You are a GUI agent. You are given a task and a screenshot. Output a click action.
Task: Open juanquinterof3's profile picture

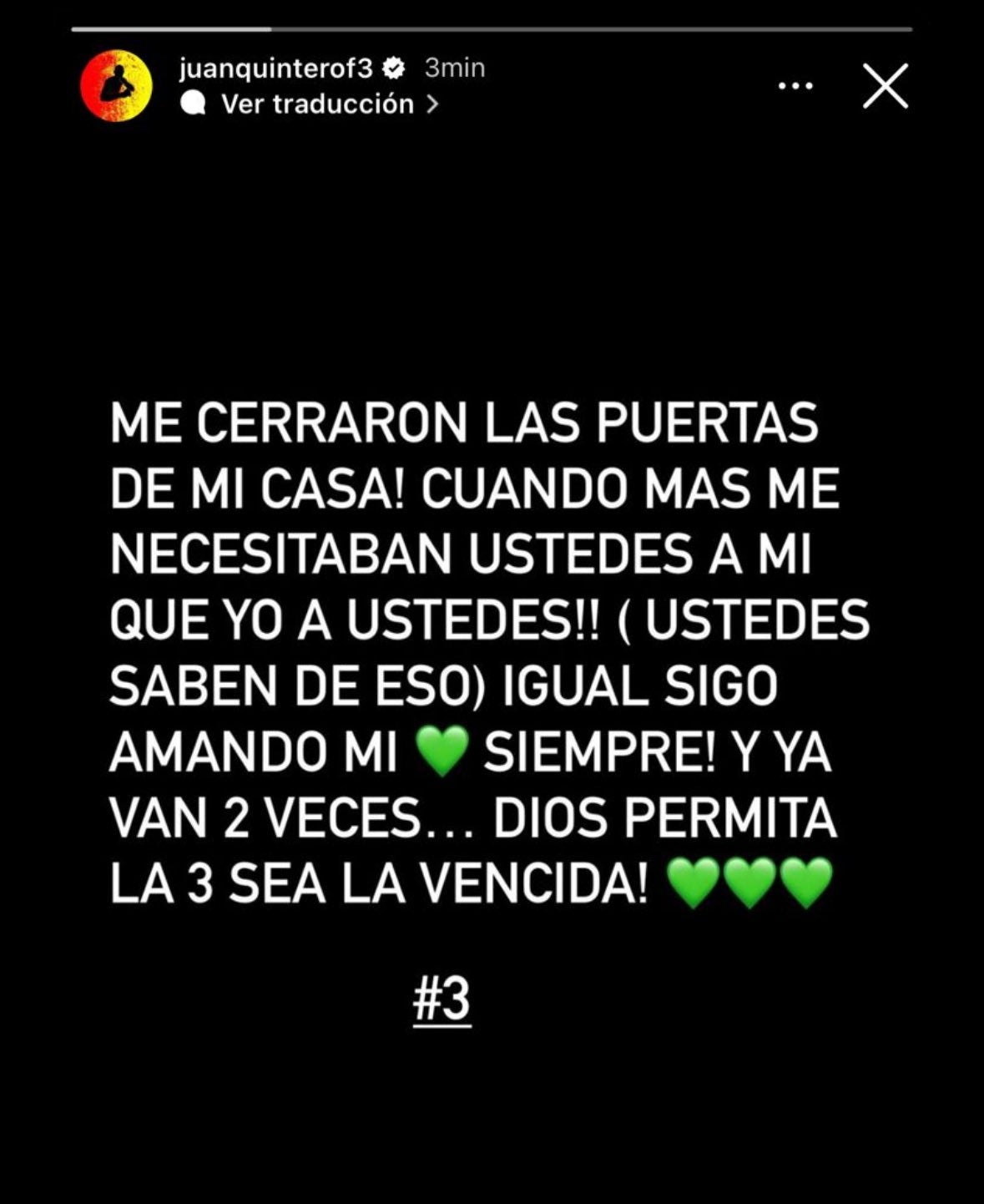point(118,86)
